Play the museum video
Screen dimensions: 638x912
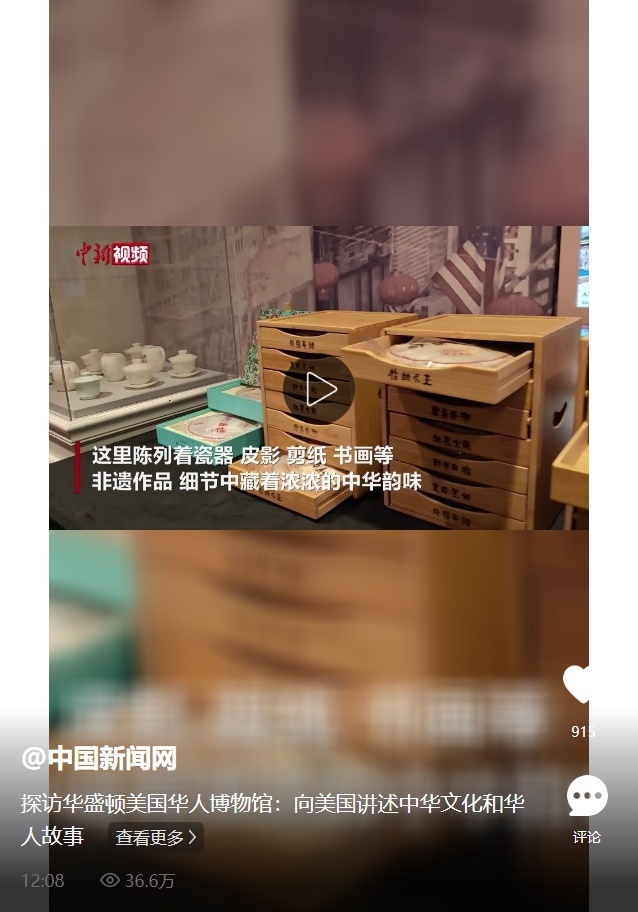[319, 389]
